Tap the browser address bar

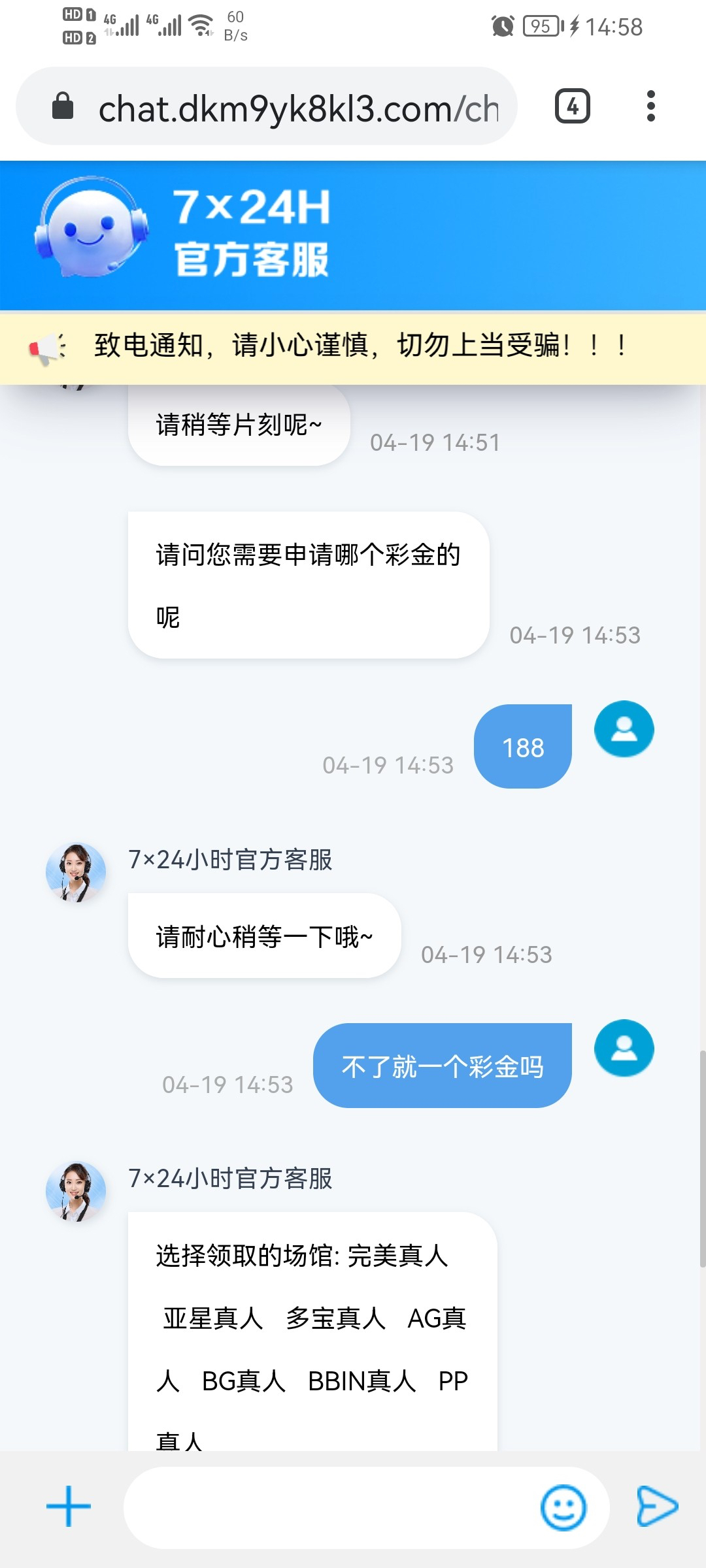point(267,106)
